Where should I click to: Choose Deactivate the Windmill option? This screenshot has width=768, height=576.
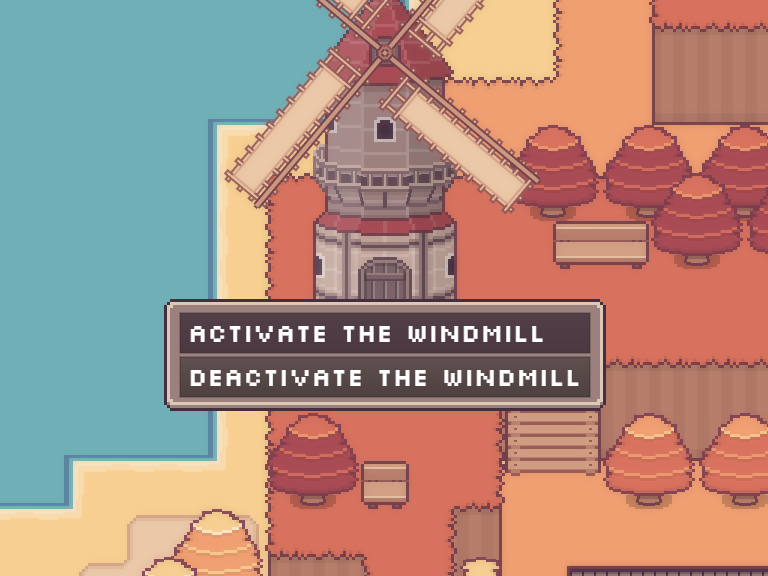pos(384,378)
